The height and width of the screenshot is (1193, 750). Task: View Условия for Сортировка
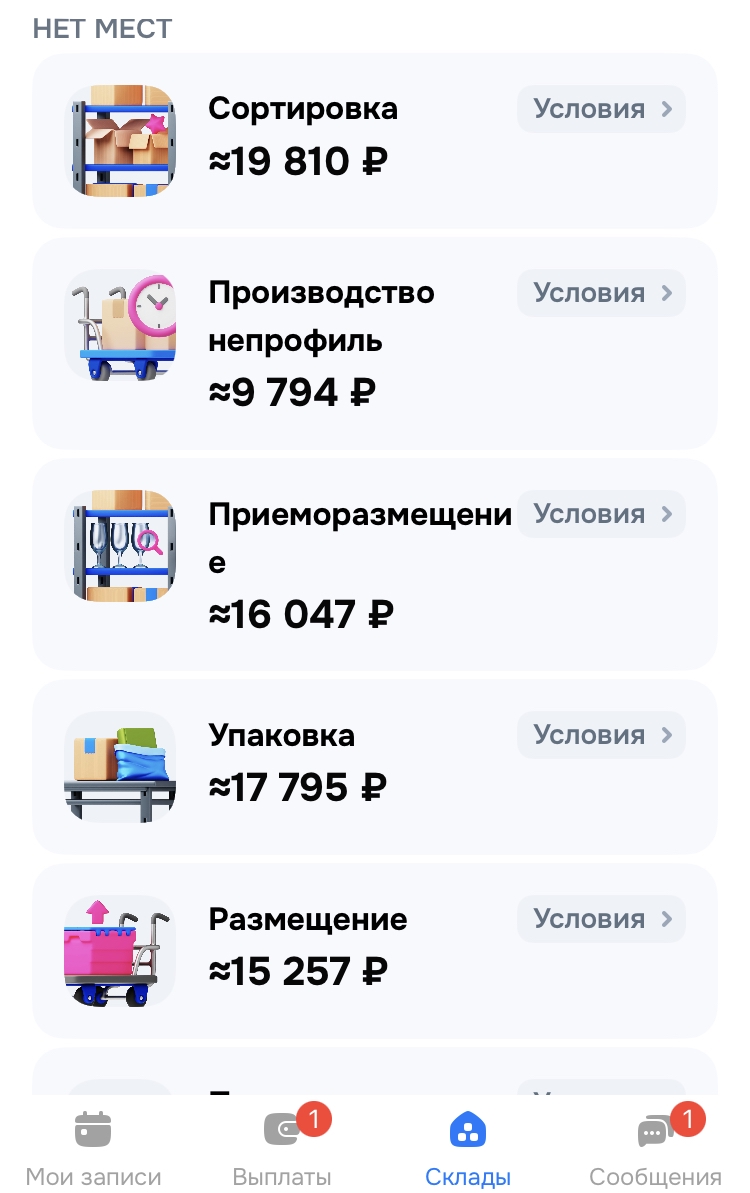[601, 109]
